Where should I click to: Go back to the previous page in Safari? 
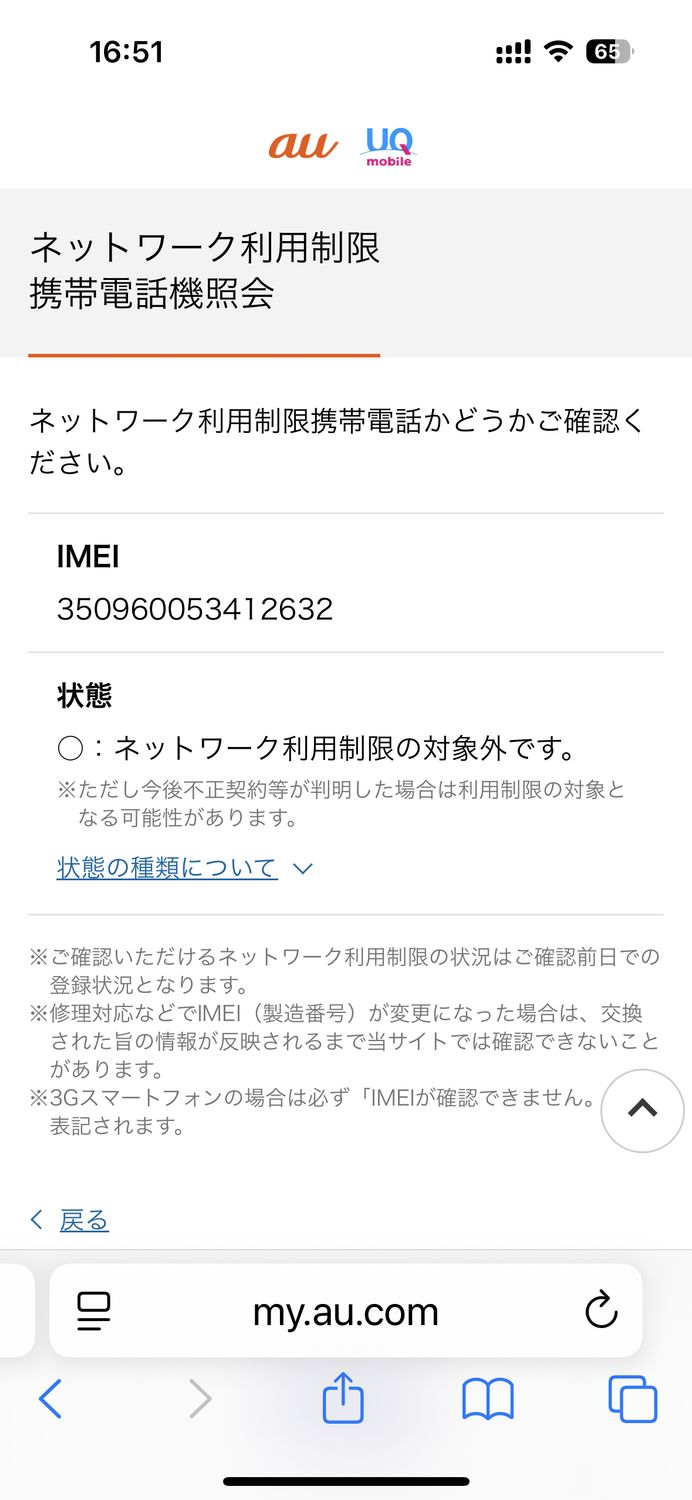[x=50, y=1399]
